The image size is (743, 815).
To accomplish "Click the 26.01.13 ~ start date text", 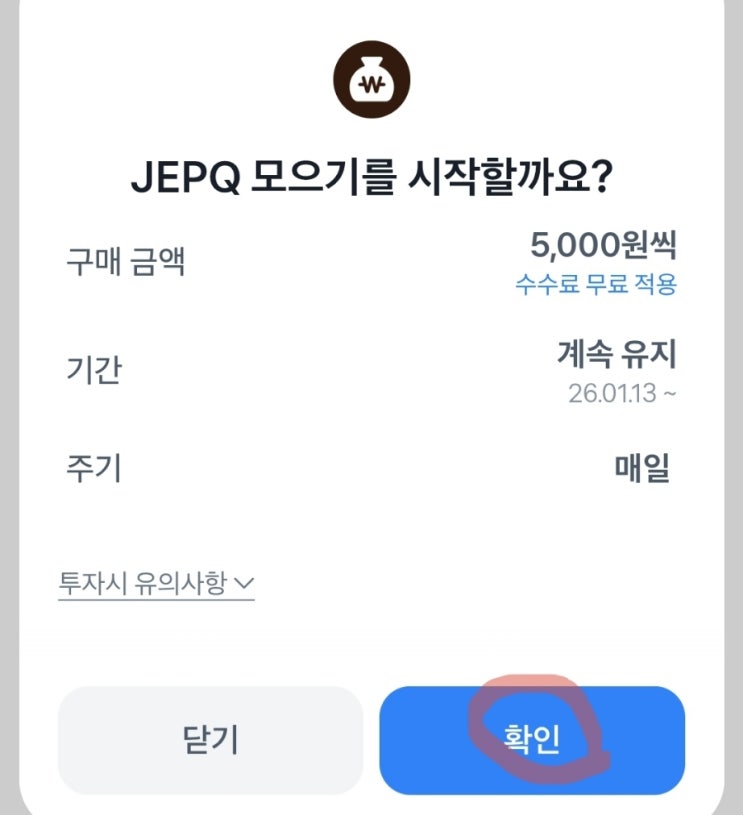I will (x=620, y=394).
